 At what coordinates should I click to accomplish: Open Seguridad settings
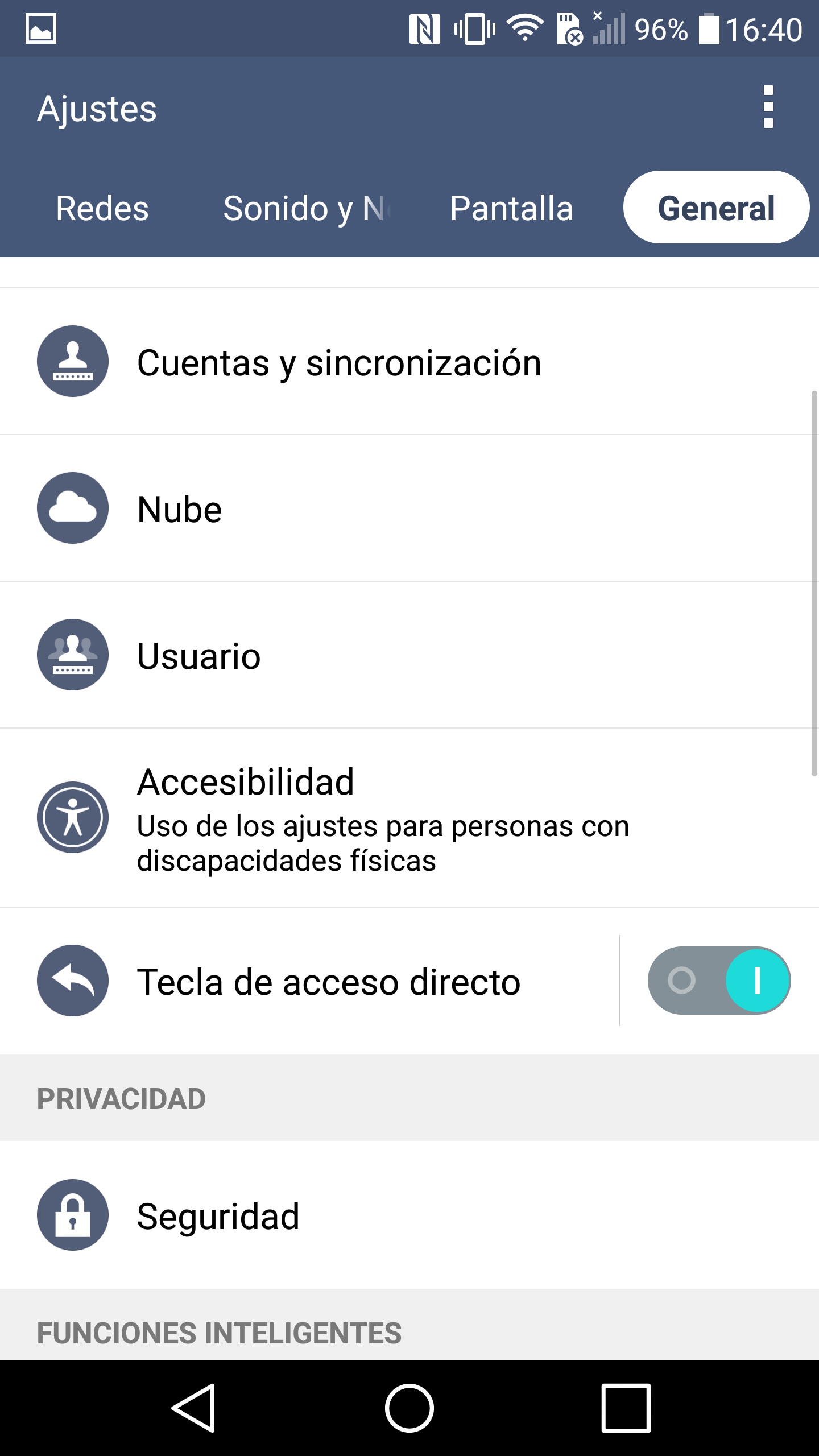click(218, 1216)
